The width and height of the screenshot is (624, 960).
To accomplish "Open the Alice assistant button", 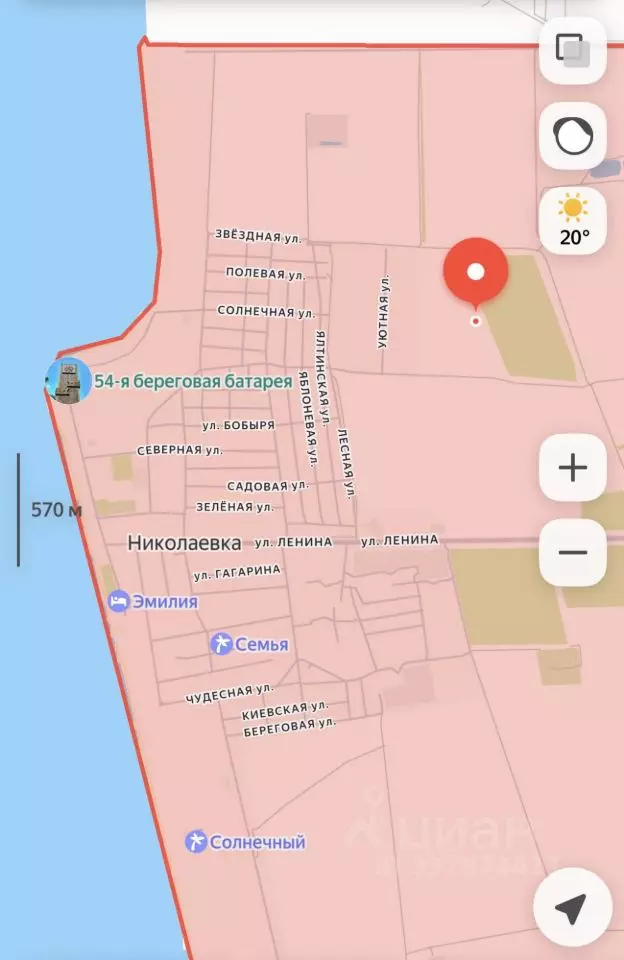I will [573, 136].
